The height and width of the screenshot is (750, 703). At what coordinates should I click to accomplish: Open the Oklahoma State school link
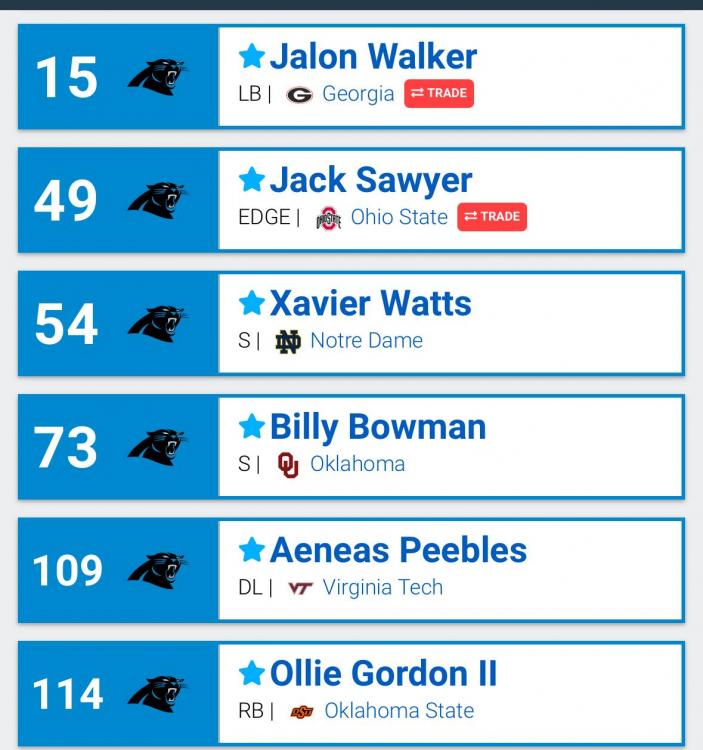coord(399,711)
